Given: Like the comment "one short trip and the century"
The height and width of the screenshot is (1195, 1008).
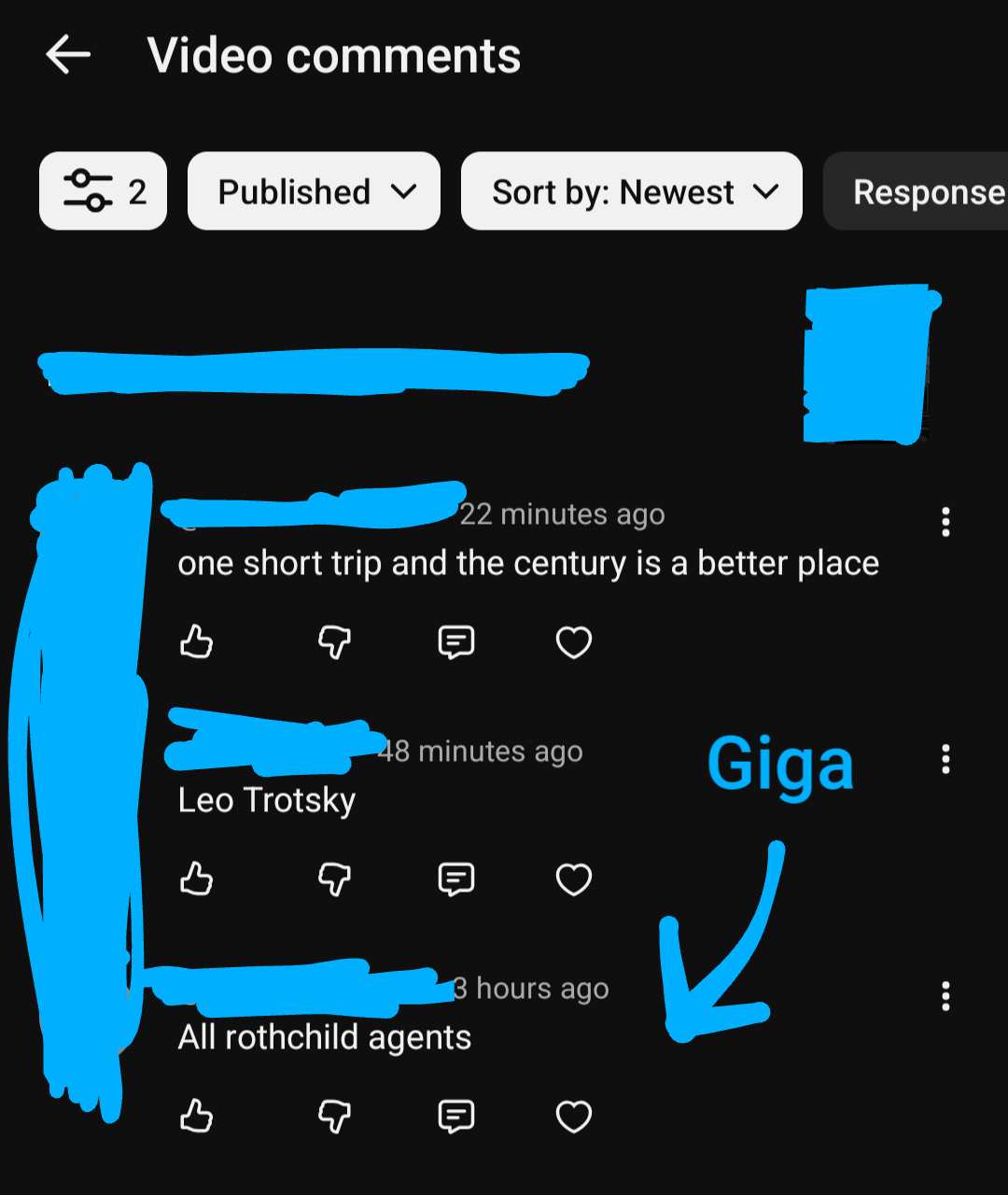Looking at the screenshot, I should pyautogui.click(x=196, y=642).
